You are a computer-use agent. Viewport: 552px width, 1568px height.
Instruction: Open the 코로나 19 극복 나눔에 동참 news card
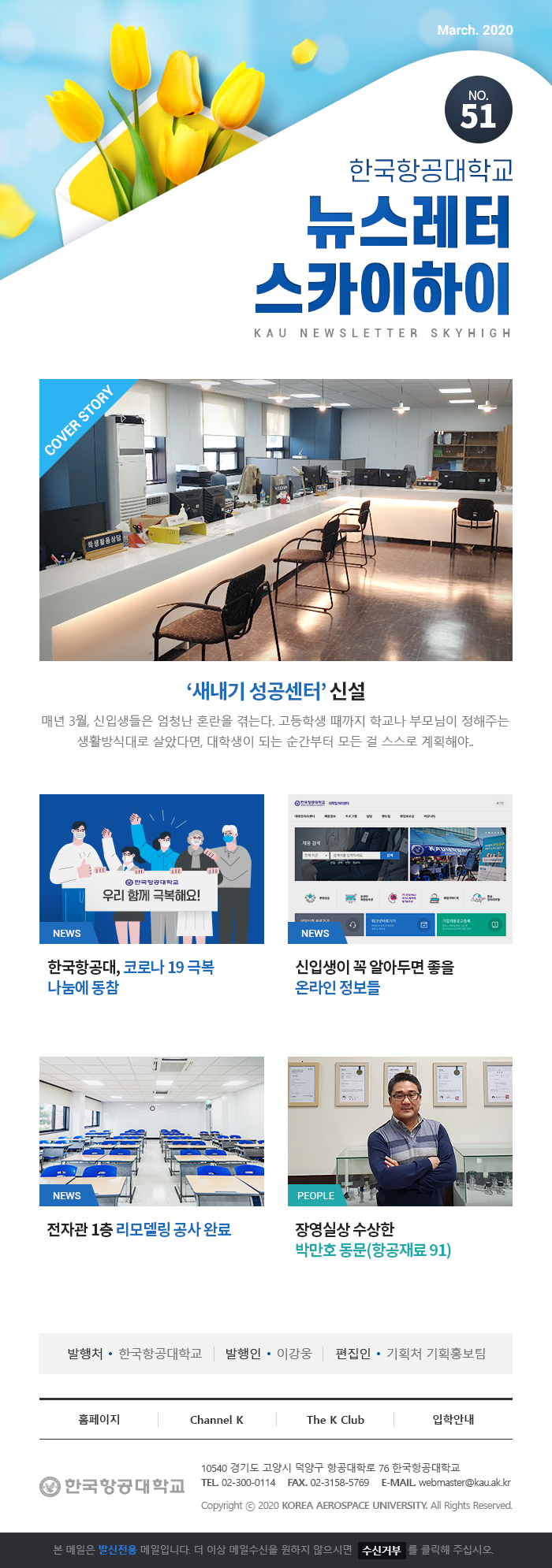[x=151, y=869]
